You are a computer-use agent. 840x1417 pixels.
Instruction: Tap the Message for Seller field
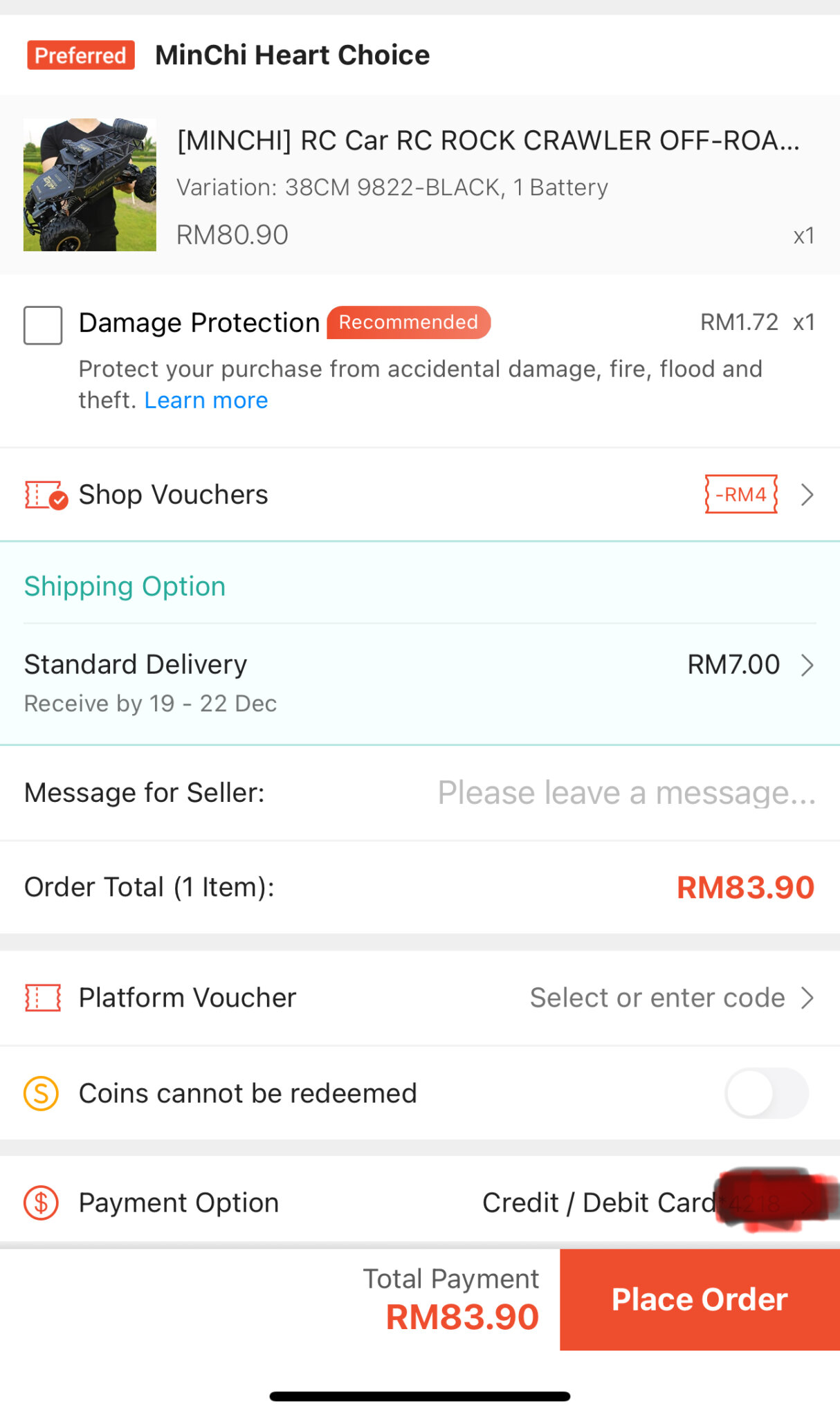coord(626,793)
